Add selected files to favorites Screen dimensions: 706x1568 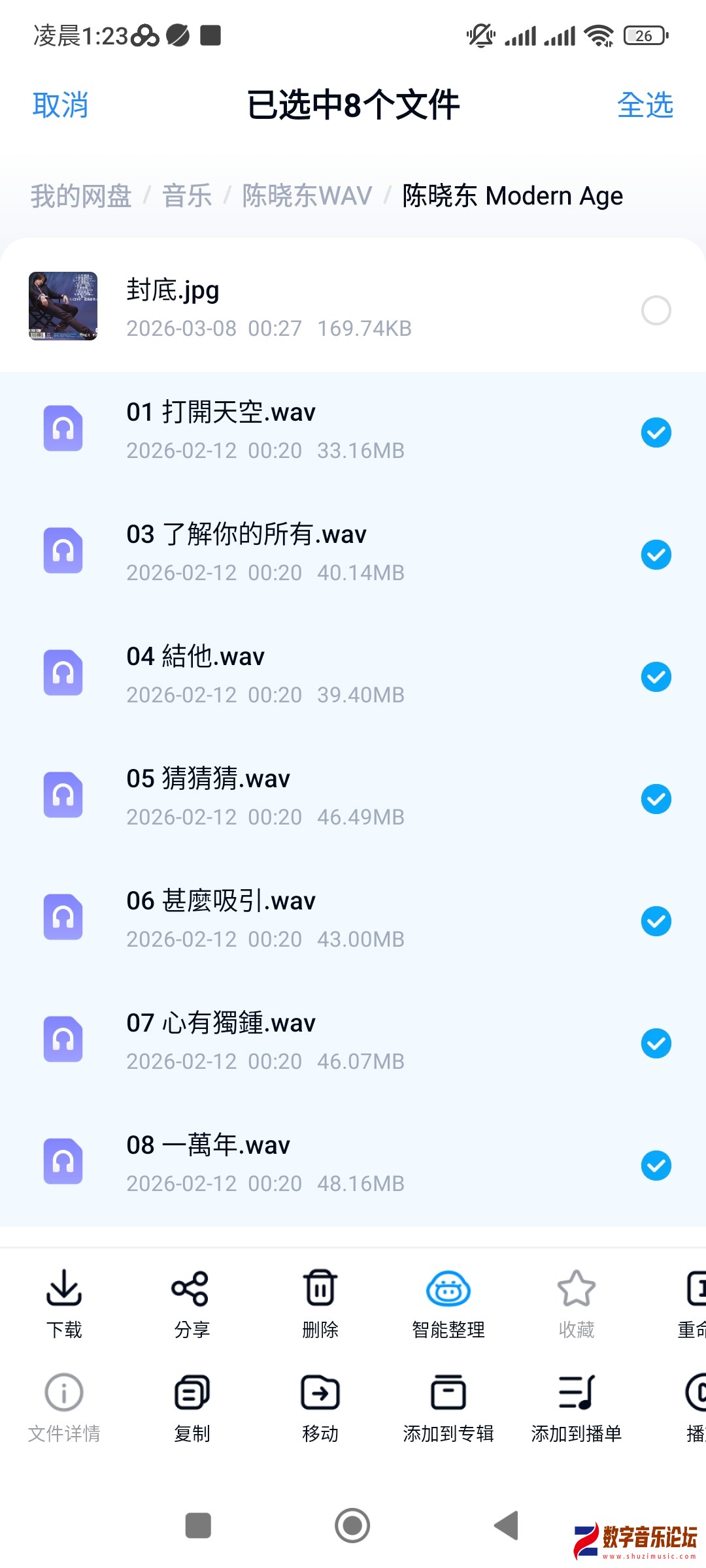(577, 1303)
